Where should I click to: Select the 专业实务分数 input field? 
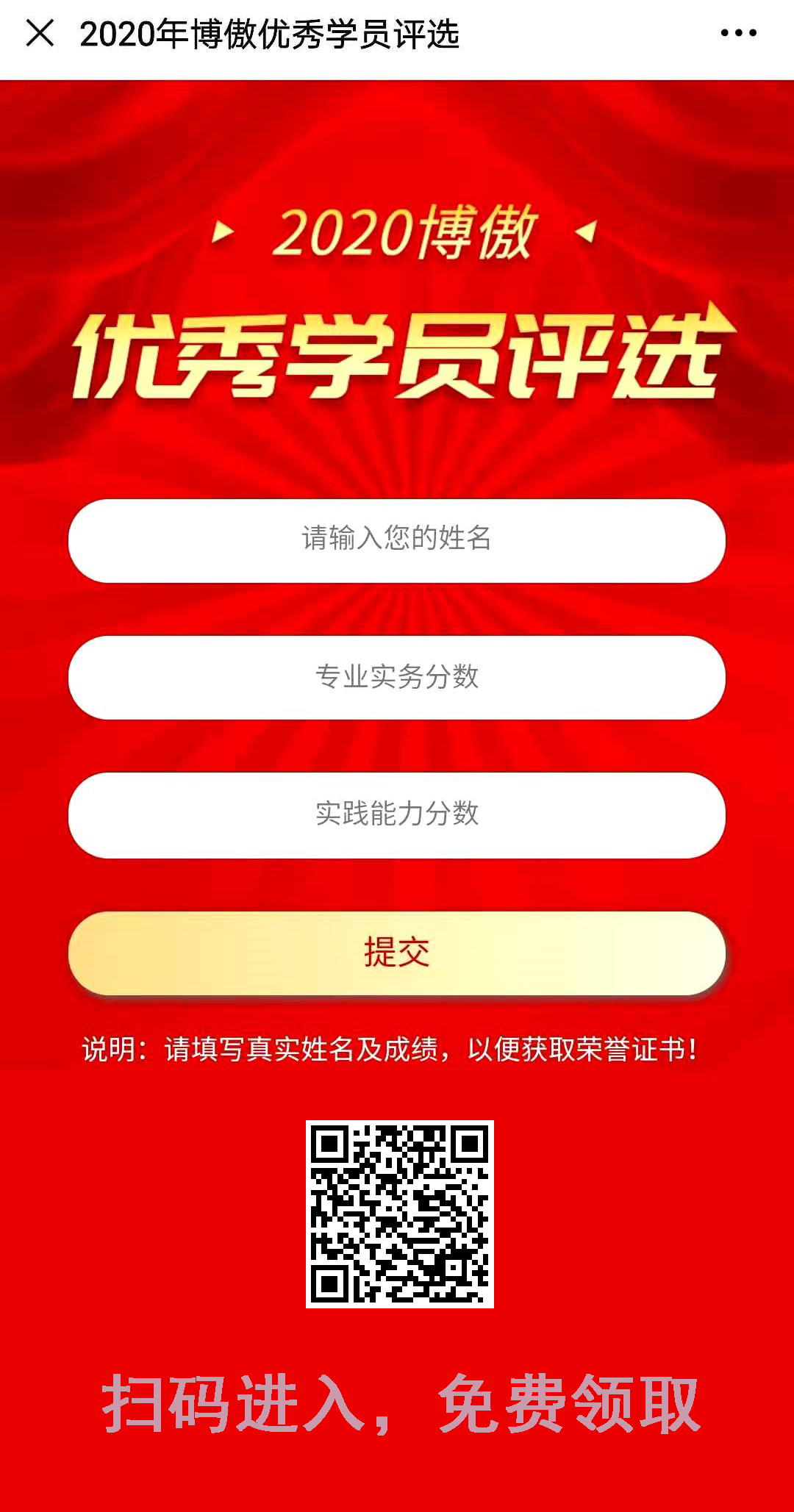click(397, 677)
